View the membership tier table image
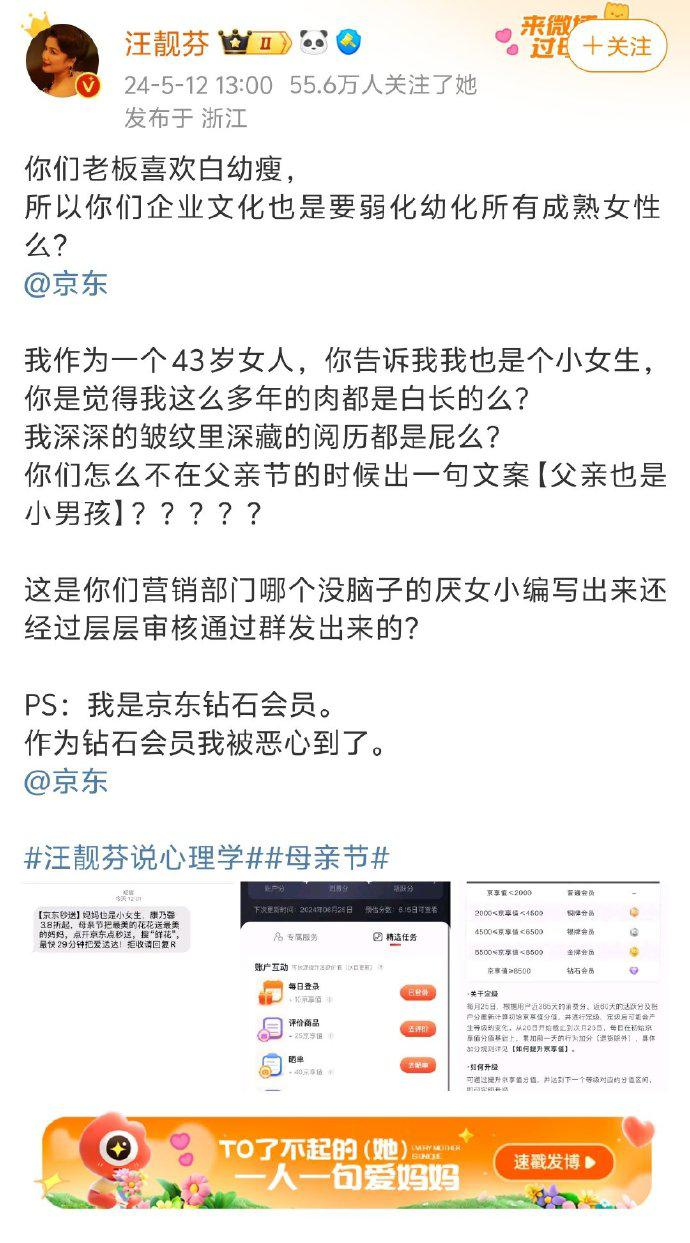Screen dimensions: 690x1243 tap(562, 985)
